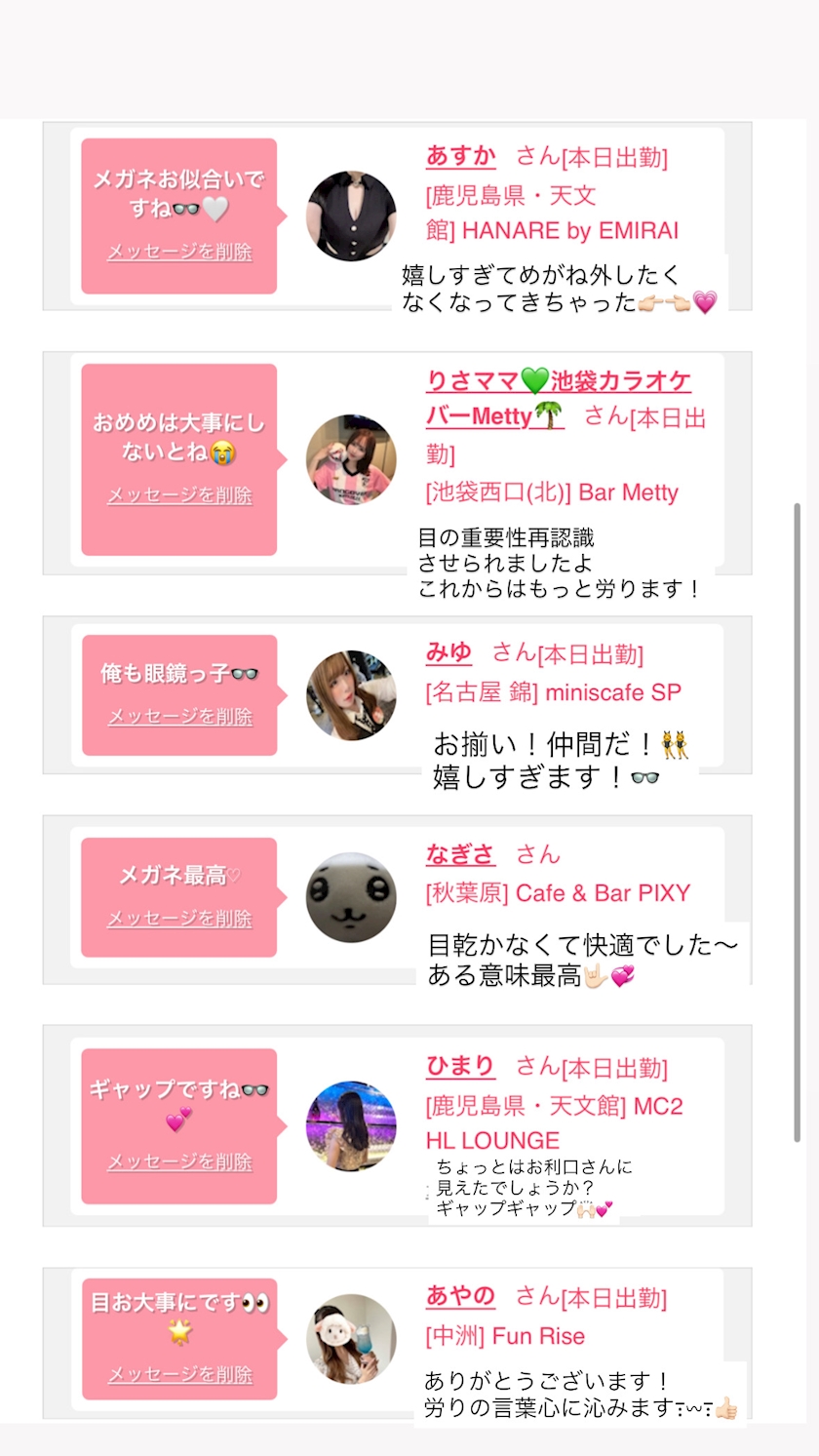Screen dimensions: 819x1456
Task: Open あやの's profile link
Action: point(460,1296)
